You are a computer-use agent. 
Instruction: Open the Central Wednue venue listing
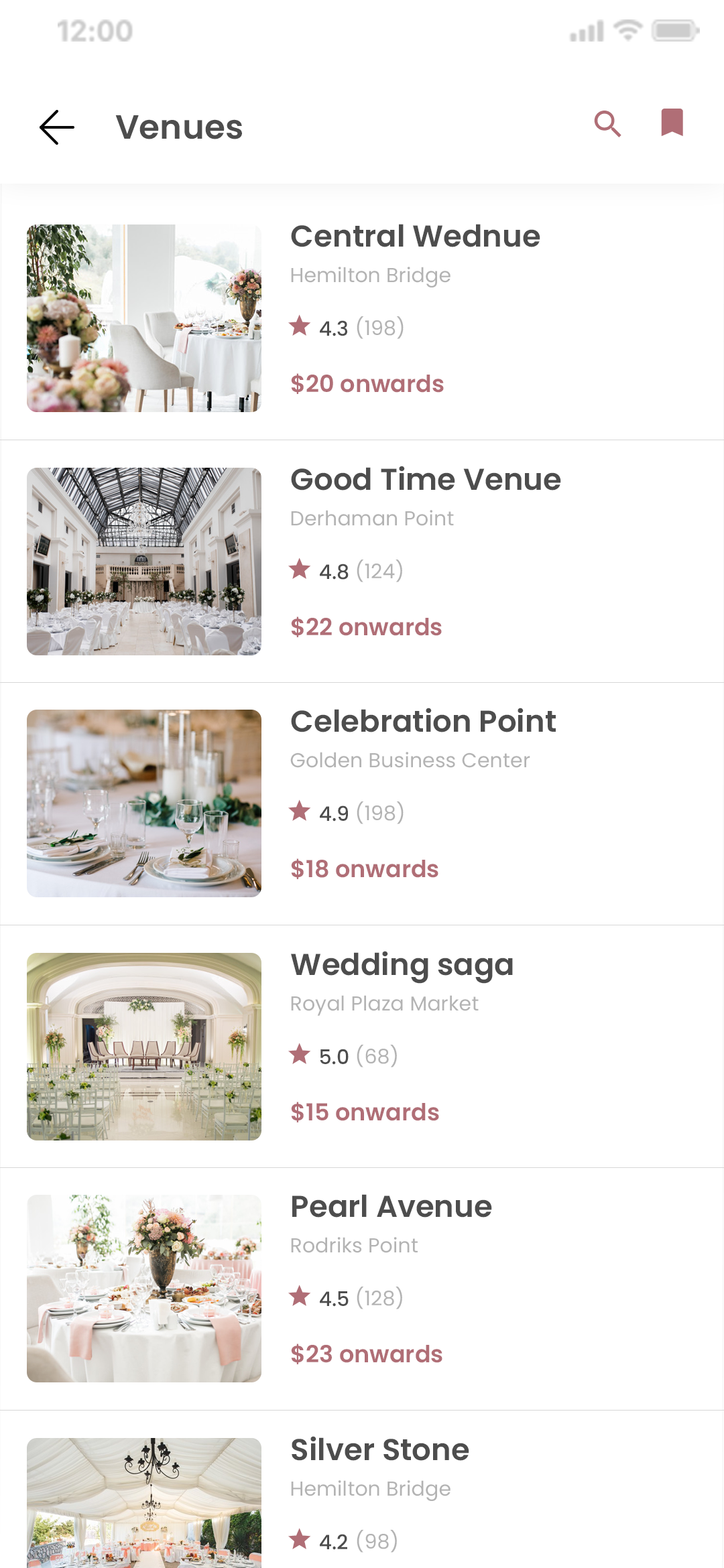(415, 237)
